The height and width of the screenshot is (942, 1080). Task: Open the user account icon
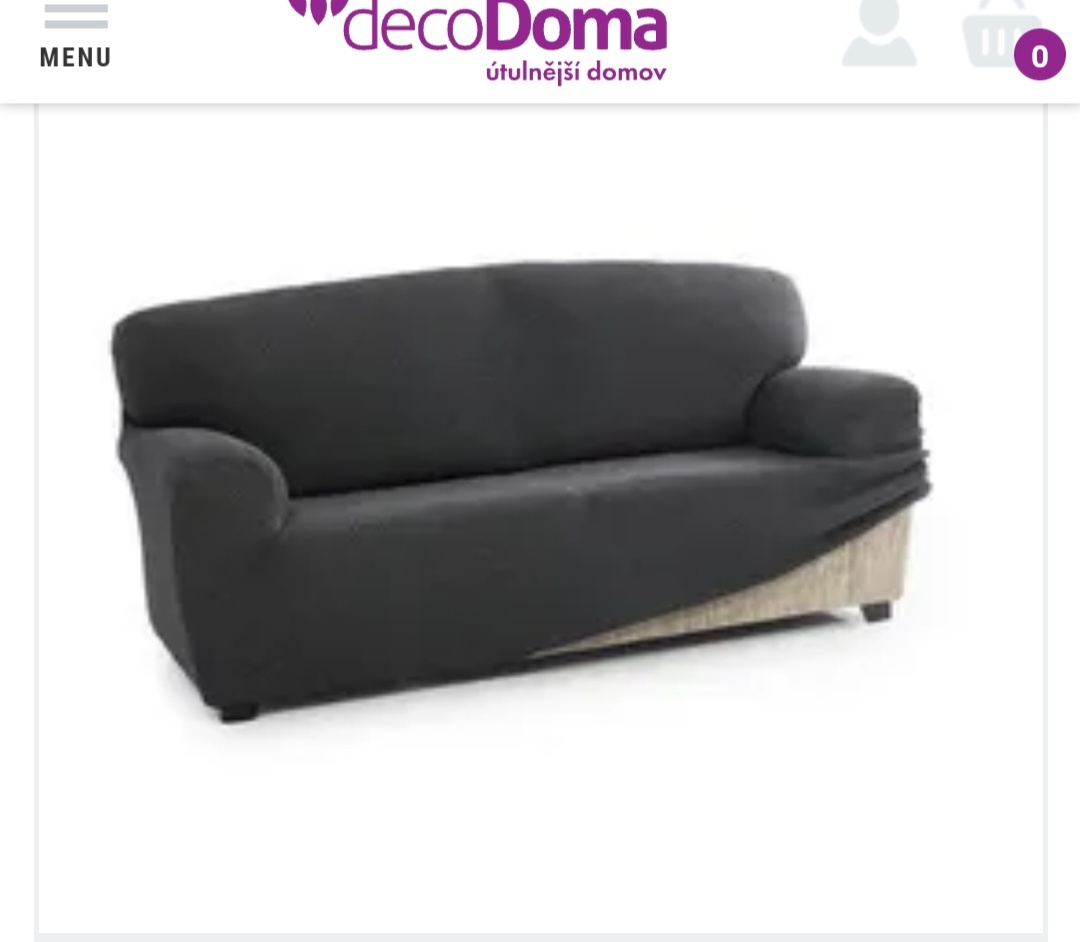pos(879,34)
